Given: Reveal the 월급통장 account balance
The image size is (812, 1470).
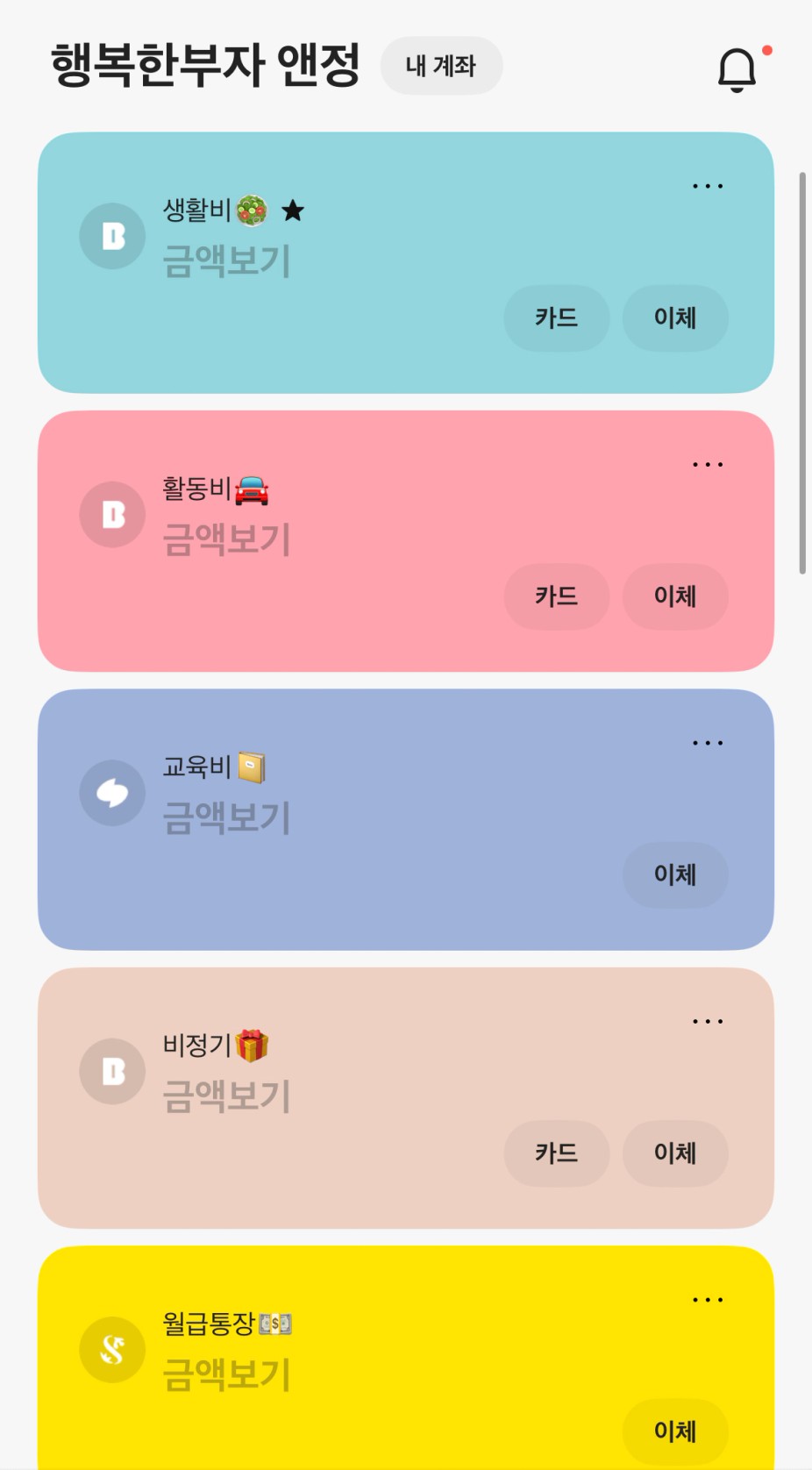Looking at the screenshot, I should pyautogui.click(x=226, y=1374).
